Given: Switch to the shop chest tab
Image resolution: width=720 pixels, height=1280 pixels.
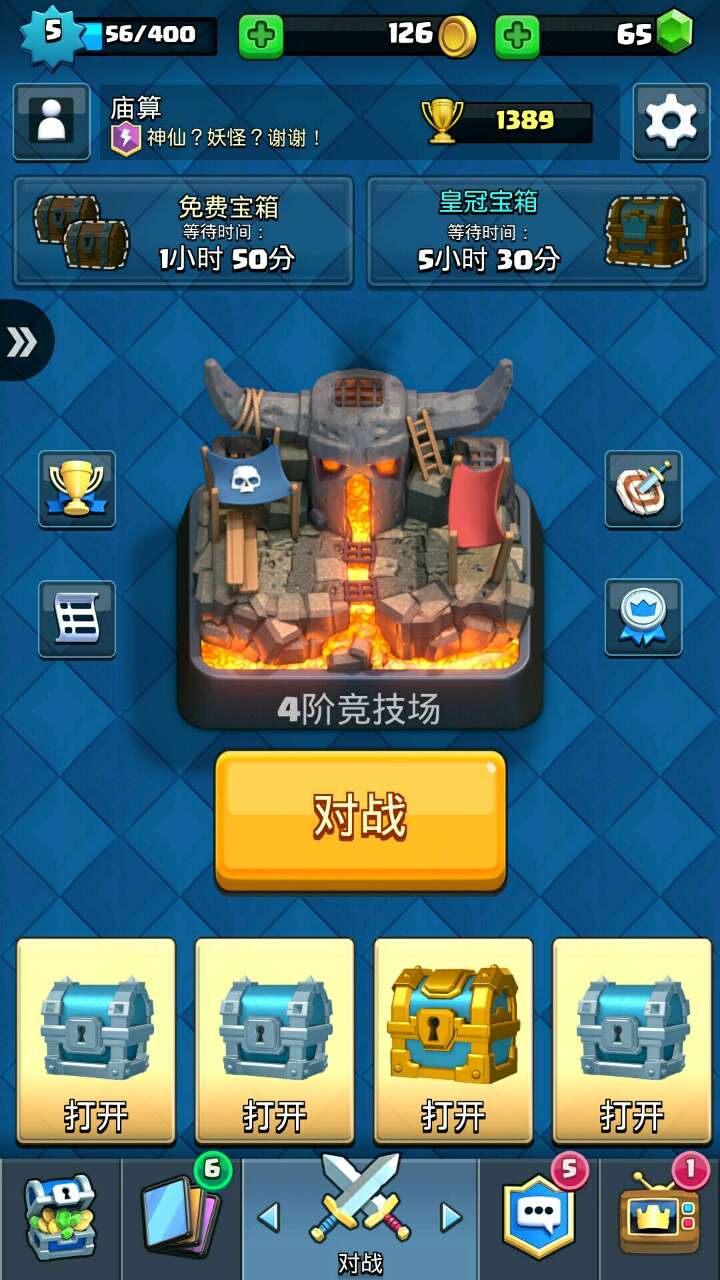Looking at the screenshot, I should pos(60,1218).
